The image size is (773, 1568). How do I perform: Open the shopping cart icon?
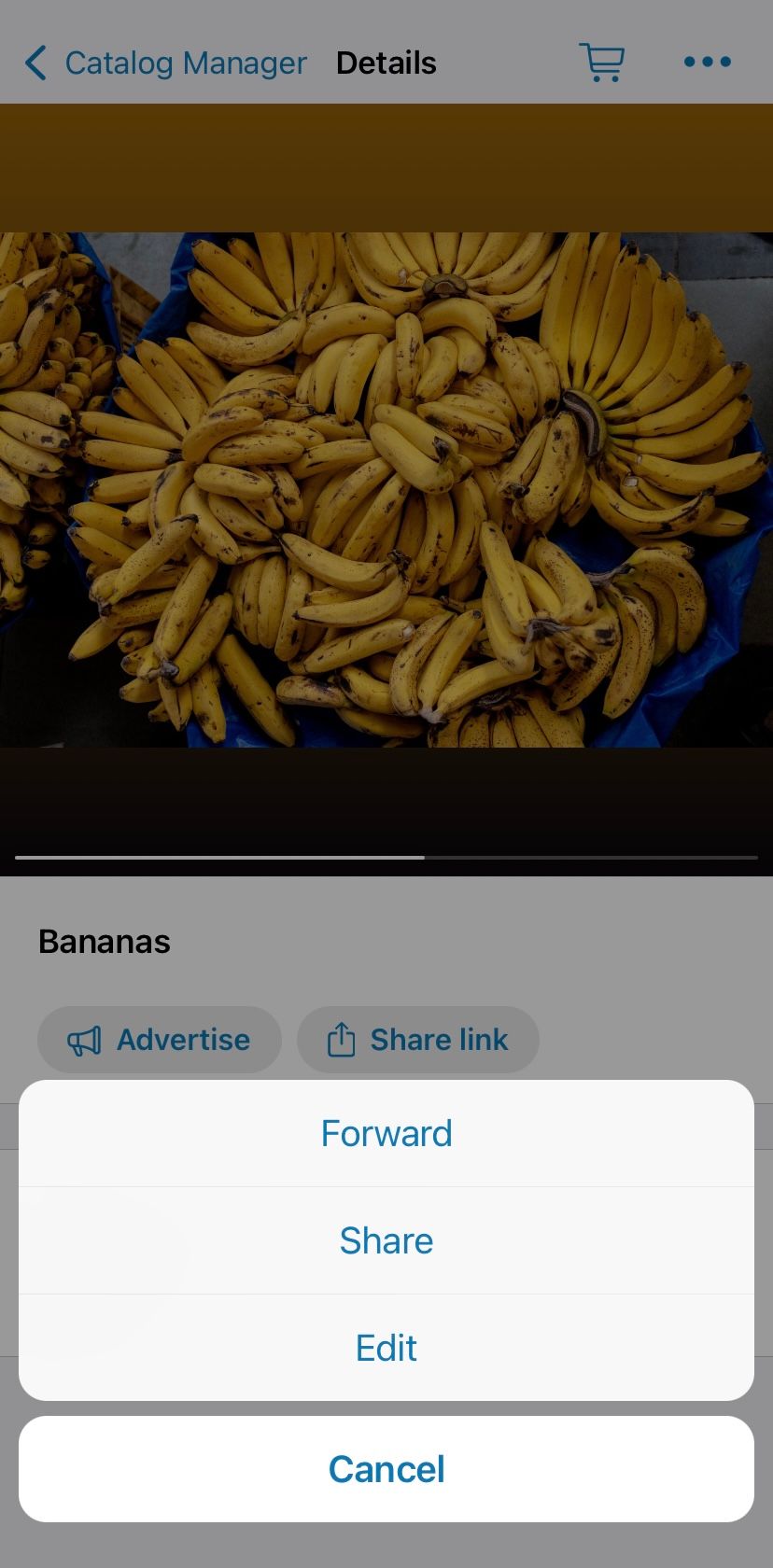[602, 63]
